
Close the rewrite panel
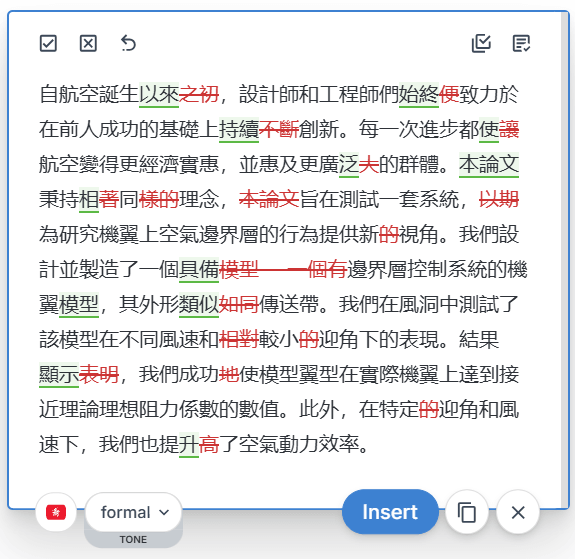click(x=518, y=512)
